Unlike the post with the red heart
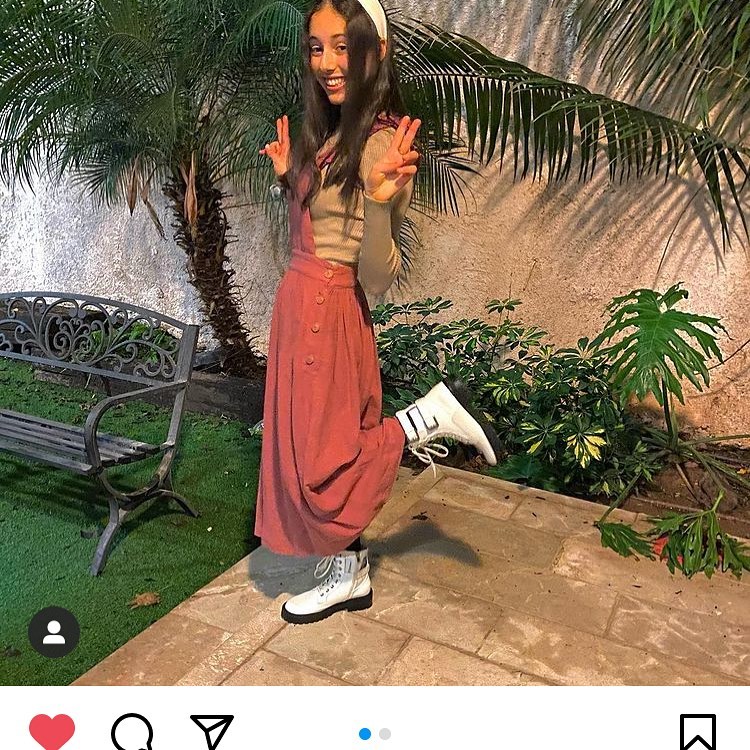This screenshot has height=750, width=750. pyautogui.click(x=52, y=732)
